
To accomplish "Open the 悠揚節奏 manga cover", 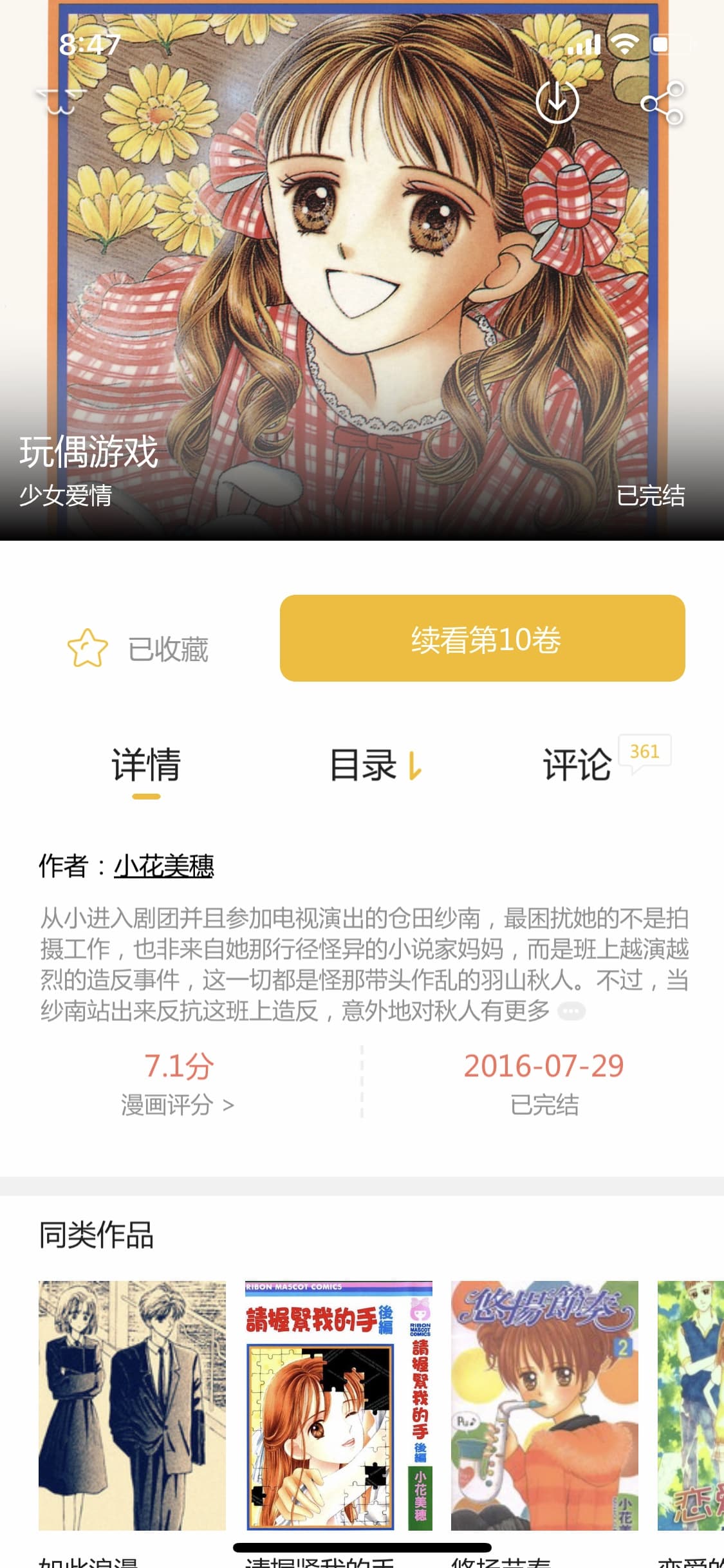I will [x=544, y=1405].
